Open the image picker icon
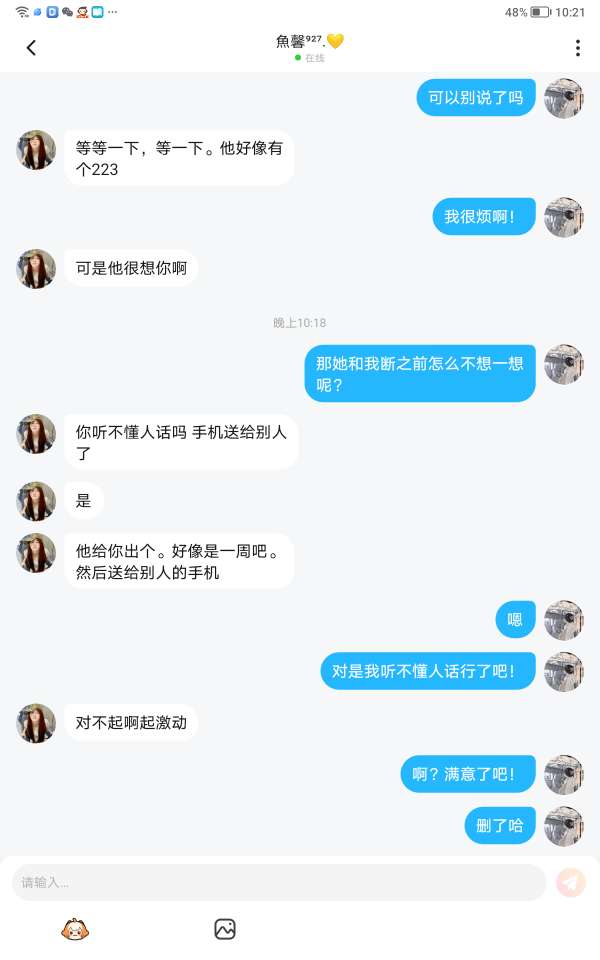The width and height of the screenshot is (600, 960). click(x=225, y=929)
